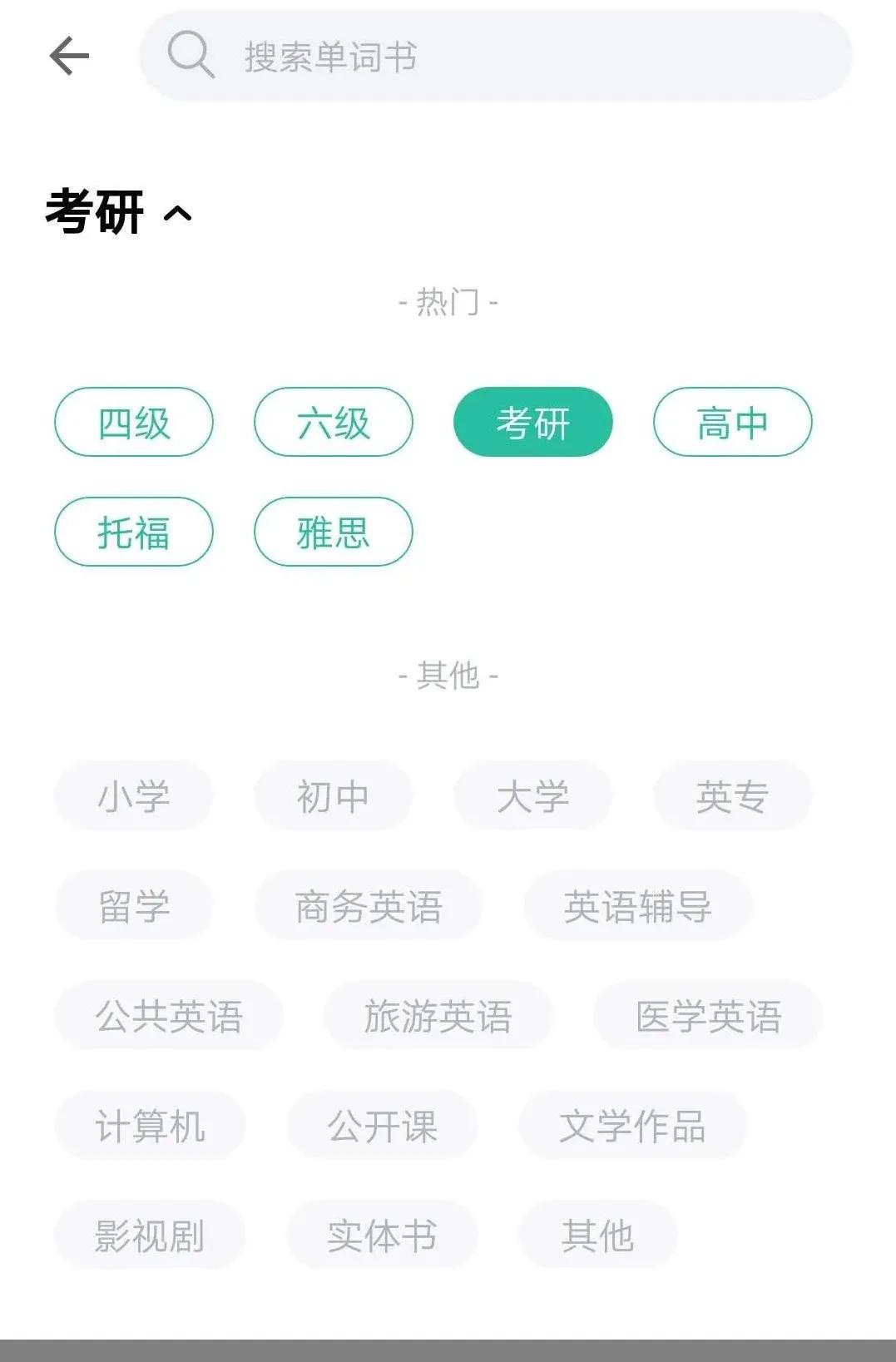This screenshot has width=896, height=1362.
Task: Deselect the highlighted 考研 tag
Action: pyautogui.click(x=532, y=423)
